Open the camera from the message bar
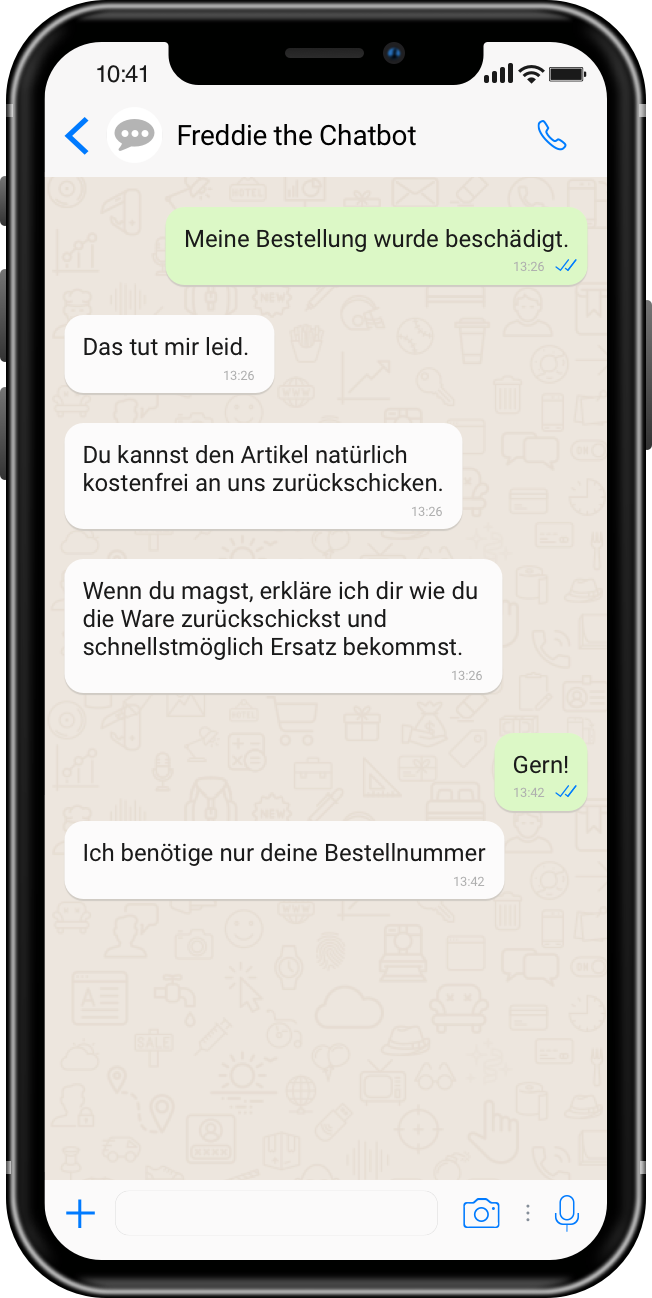This screenshot has width=652, height=1298. pos(481,1213)
